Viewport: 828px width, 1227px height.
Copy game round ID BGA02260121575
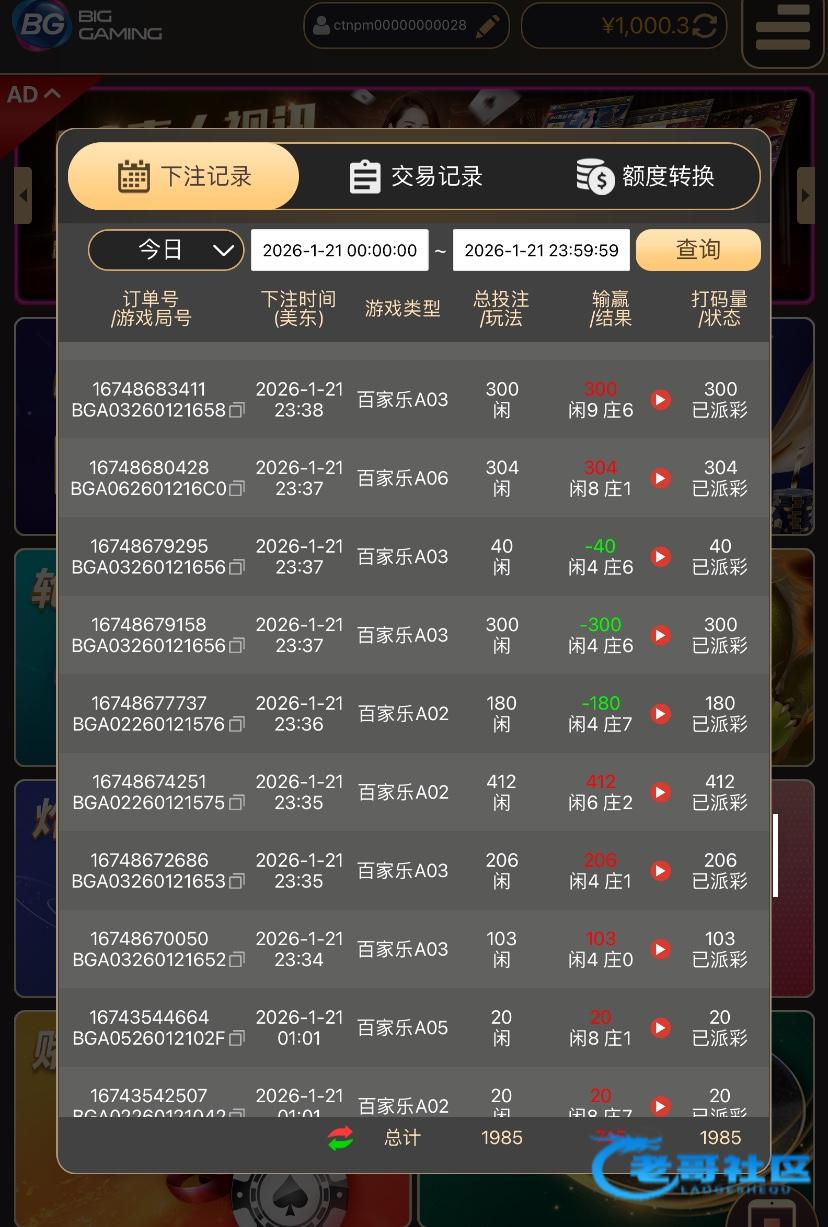pos(237,803)
